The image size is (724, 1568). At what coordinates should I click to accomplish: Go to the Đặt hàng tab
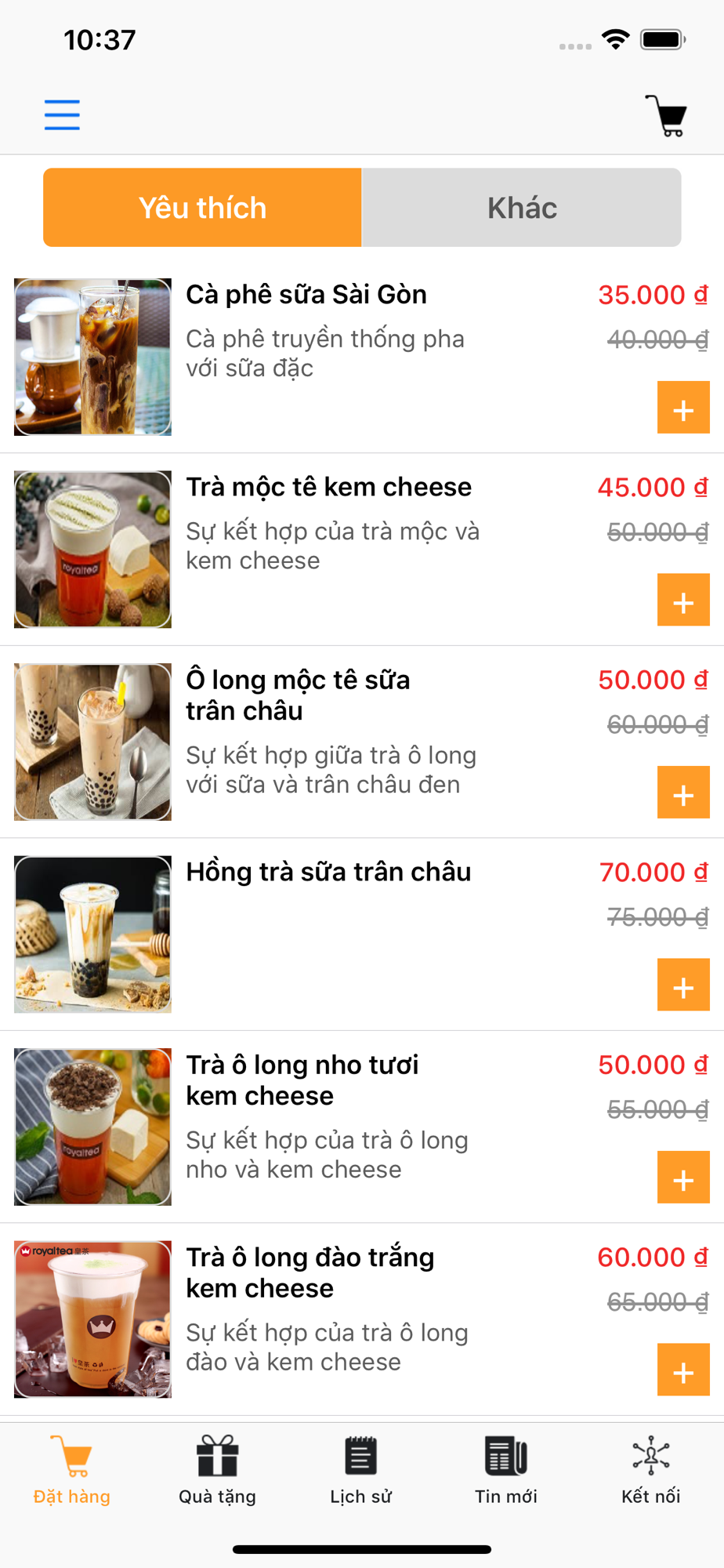[x=72, y=1471]
